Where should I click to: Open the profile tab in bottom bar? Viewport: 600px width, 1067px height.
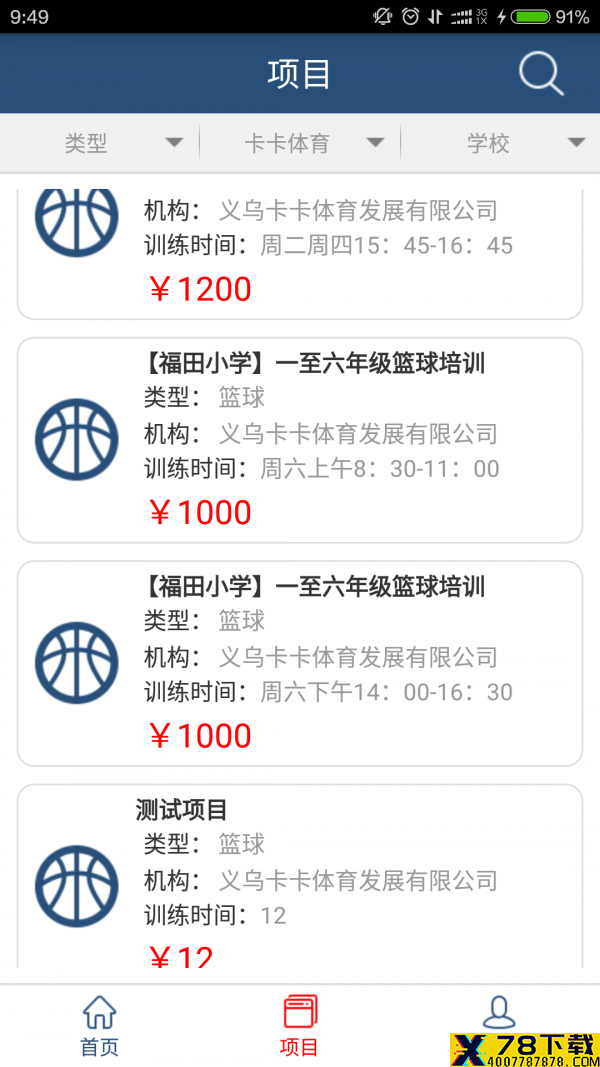coord(499,1014)
